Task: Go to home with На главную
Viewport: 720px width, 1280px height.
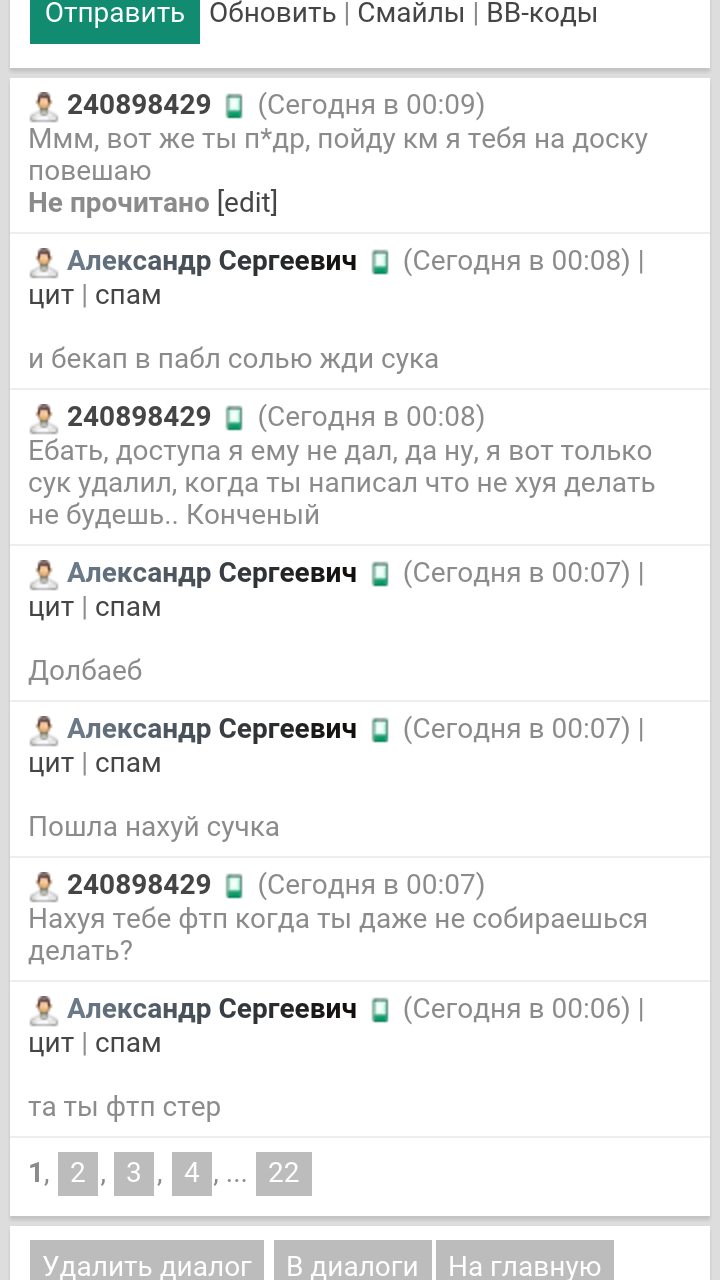Action: click(x=524, y=1264)
